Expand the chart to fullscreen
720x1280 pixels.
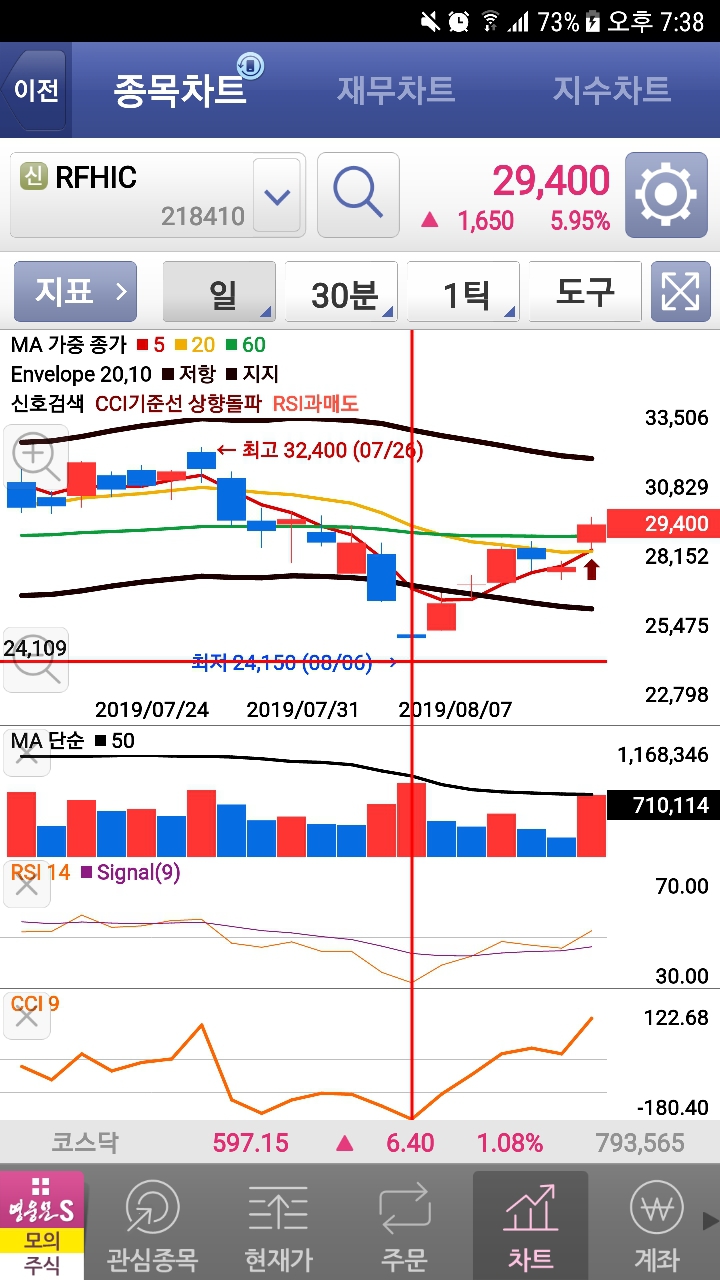point(680,292)
